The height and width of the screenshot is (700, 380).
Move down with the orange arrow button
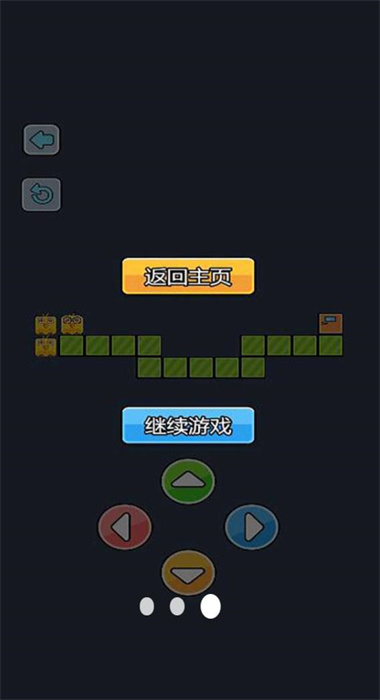188,573
